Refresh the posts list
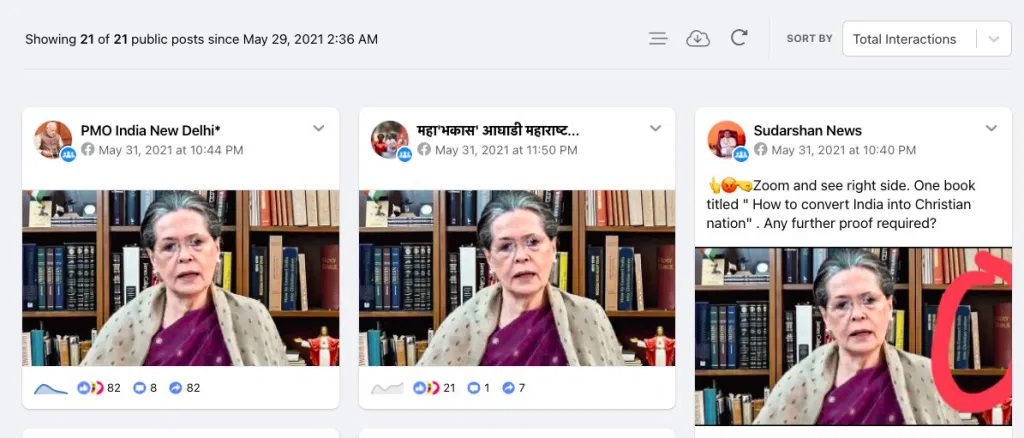Screen dimensions: 1024x438 (739, 38)
